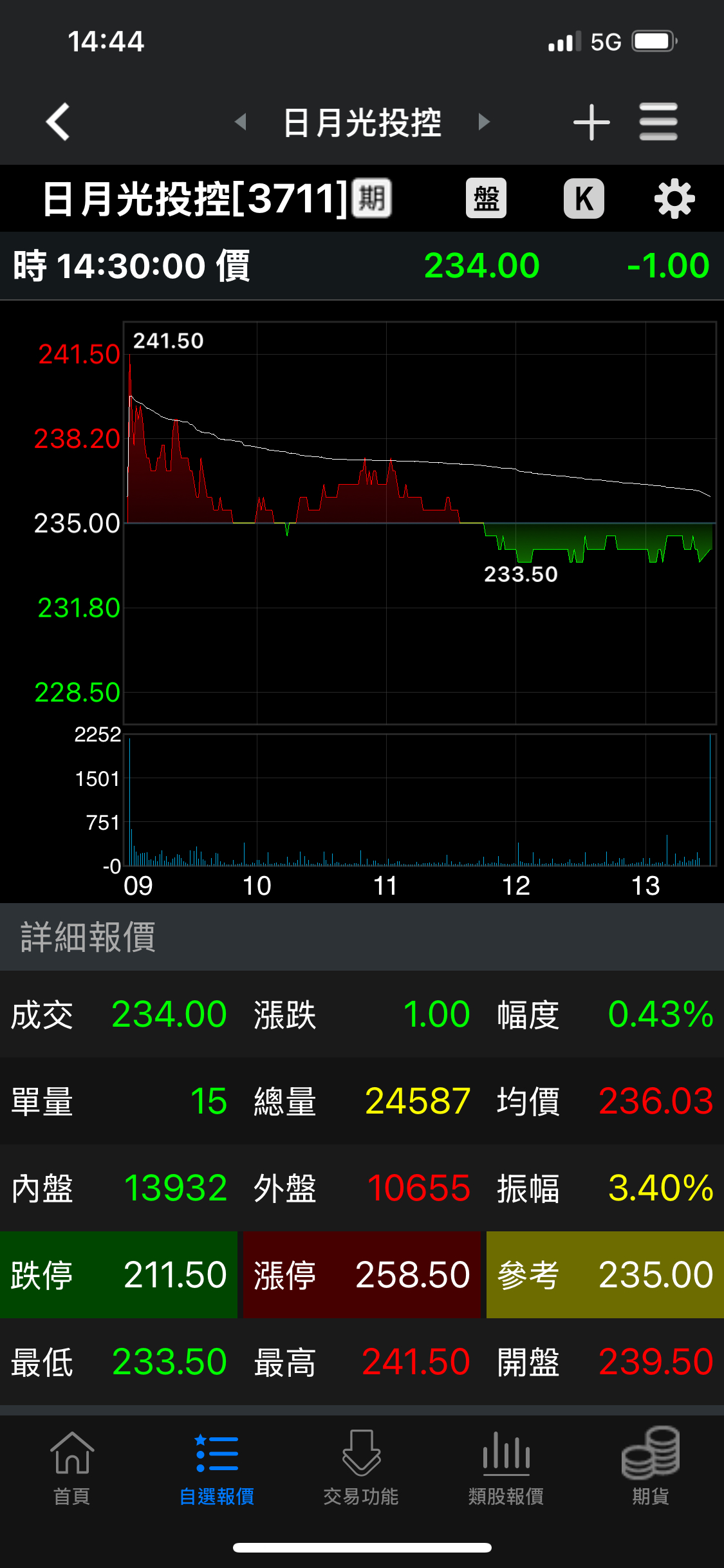The height and width of the screenshot is (1568, 724).
Task: Switch to the next stock with right arrow
Action: tap(484, 122)
